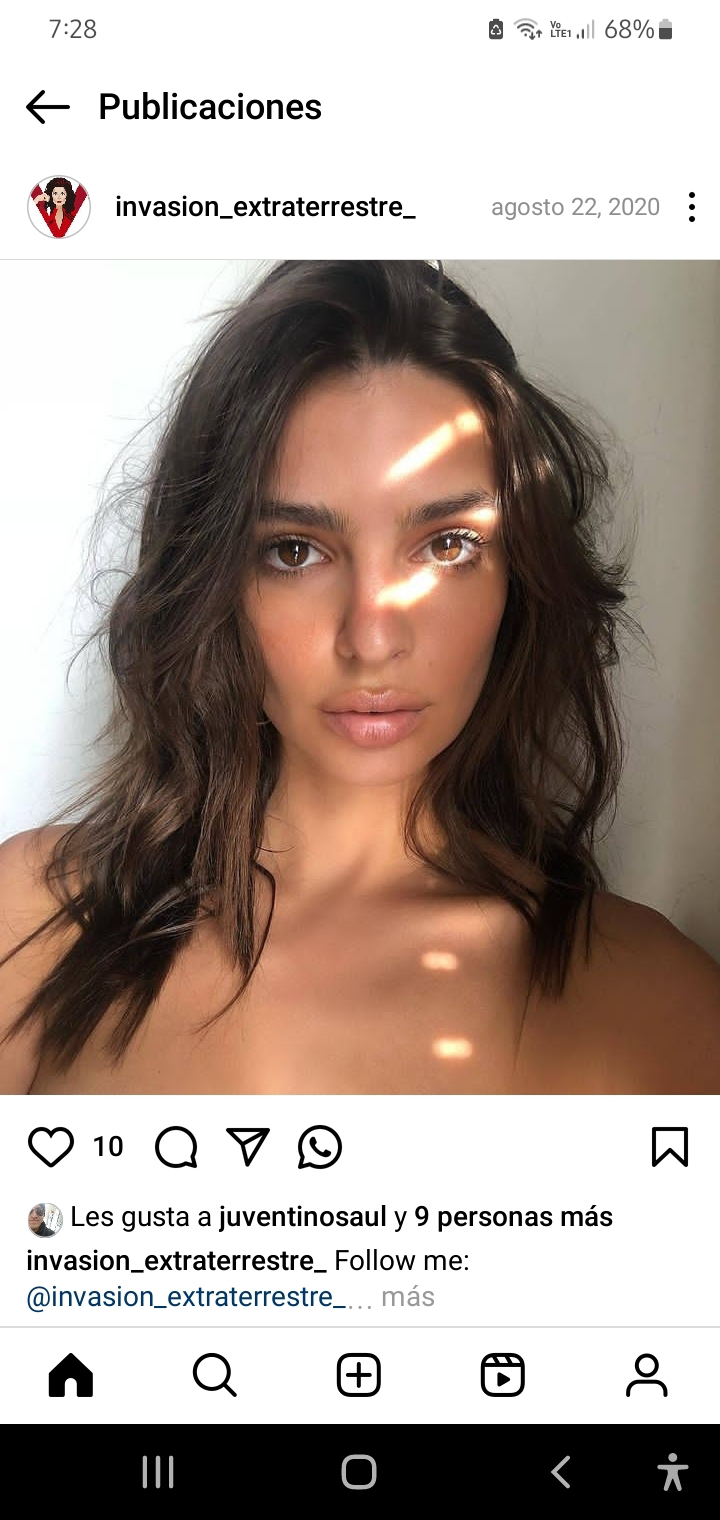
Task: Like this post with the heart
Action: 51,1147
